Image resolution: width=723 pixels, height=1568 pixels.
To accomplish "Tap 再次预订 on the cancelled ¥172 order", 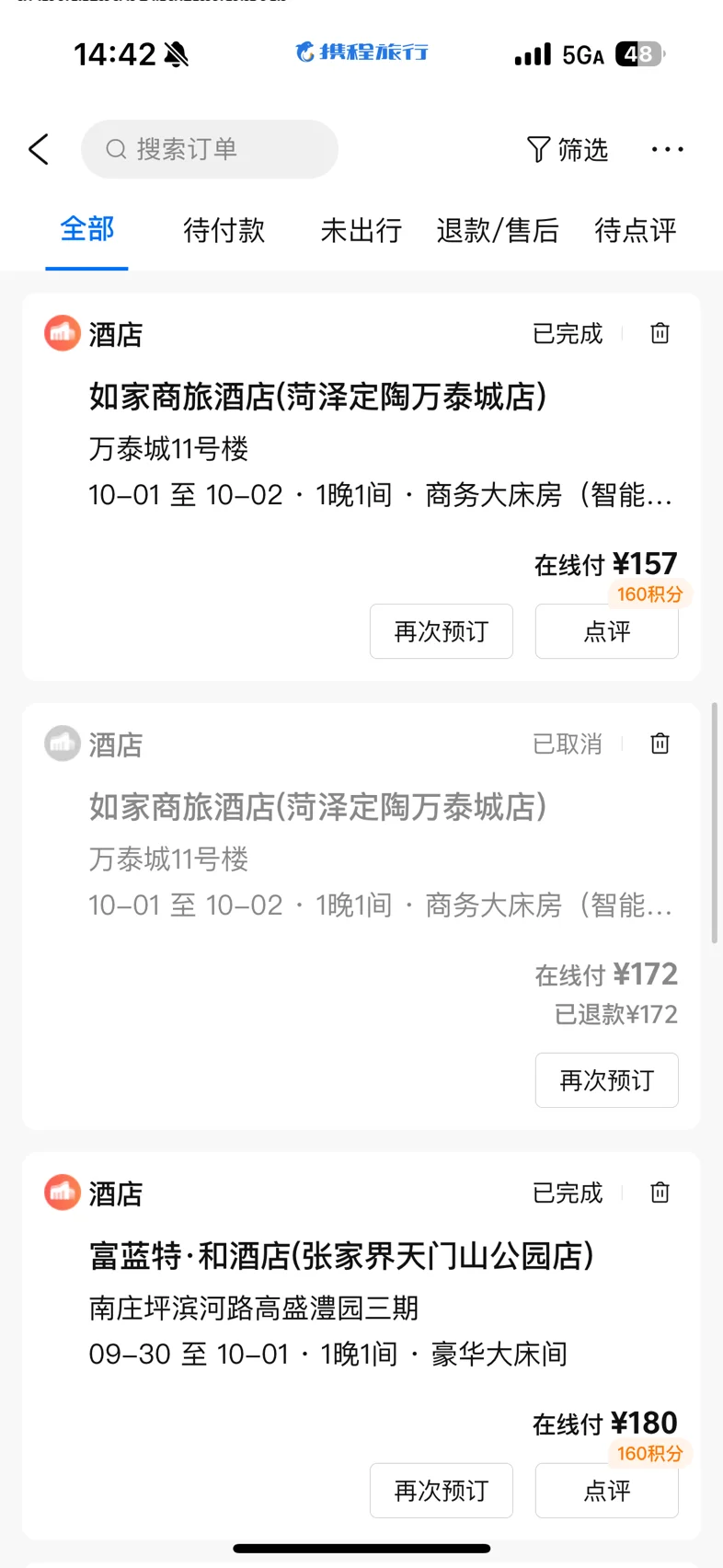I will (x=607, y=1080).
